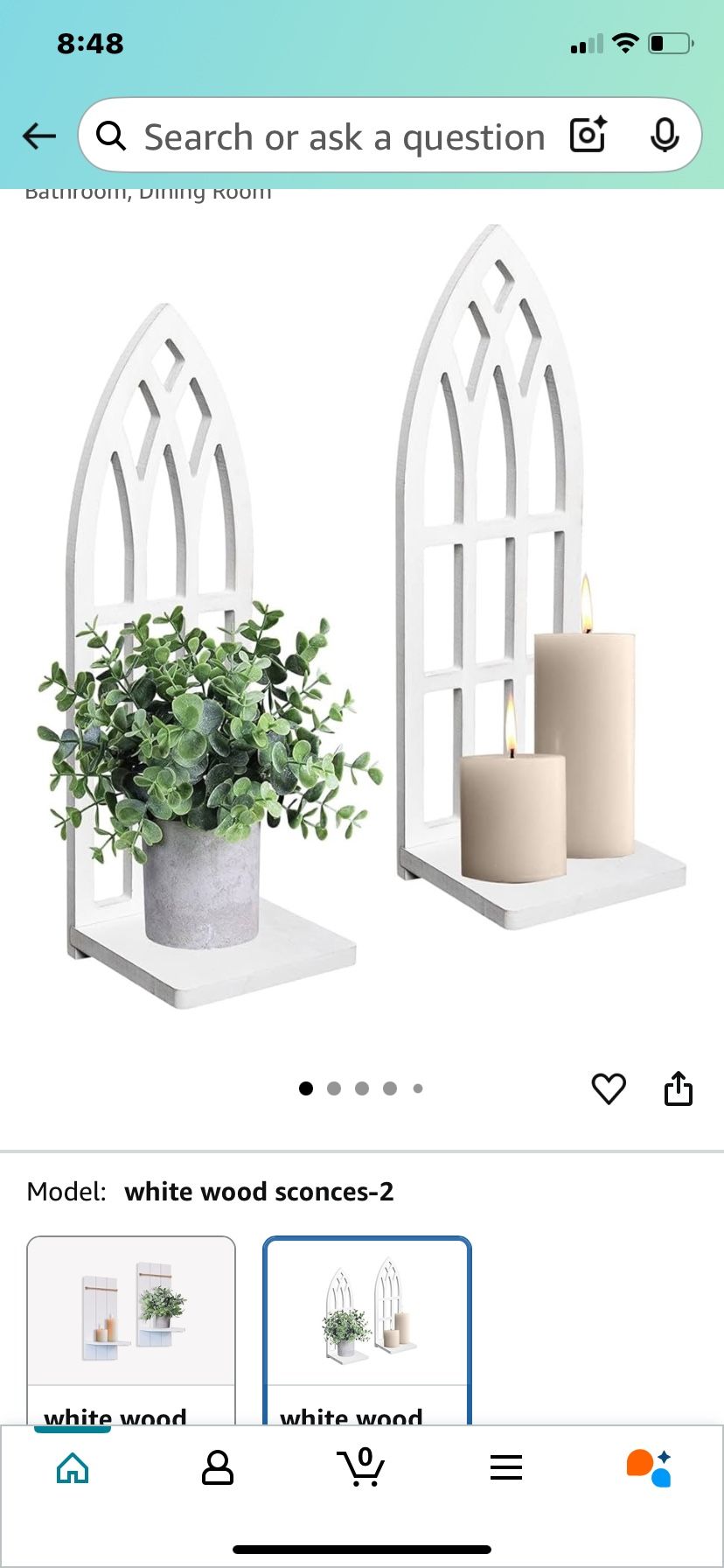The image size is (724, 1568).
Task: Jump to the fourth image carousel dot
Action: point(389,1088)
